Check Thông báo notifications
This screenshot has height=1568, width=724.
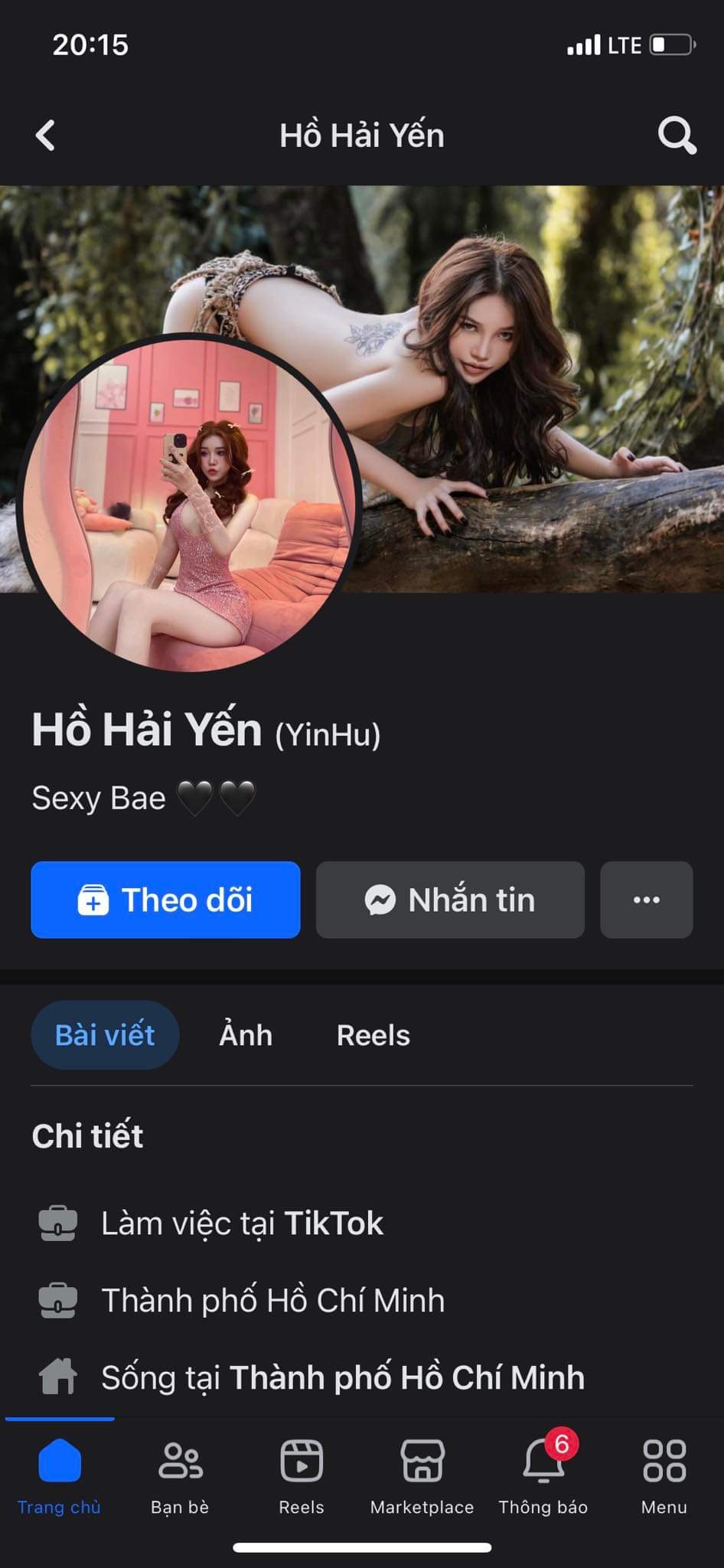(x=543, y=1475)
